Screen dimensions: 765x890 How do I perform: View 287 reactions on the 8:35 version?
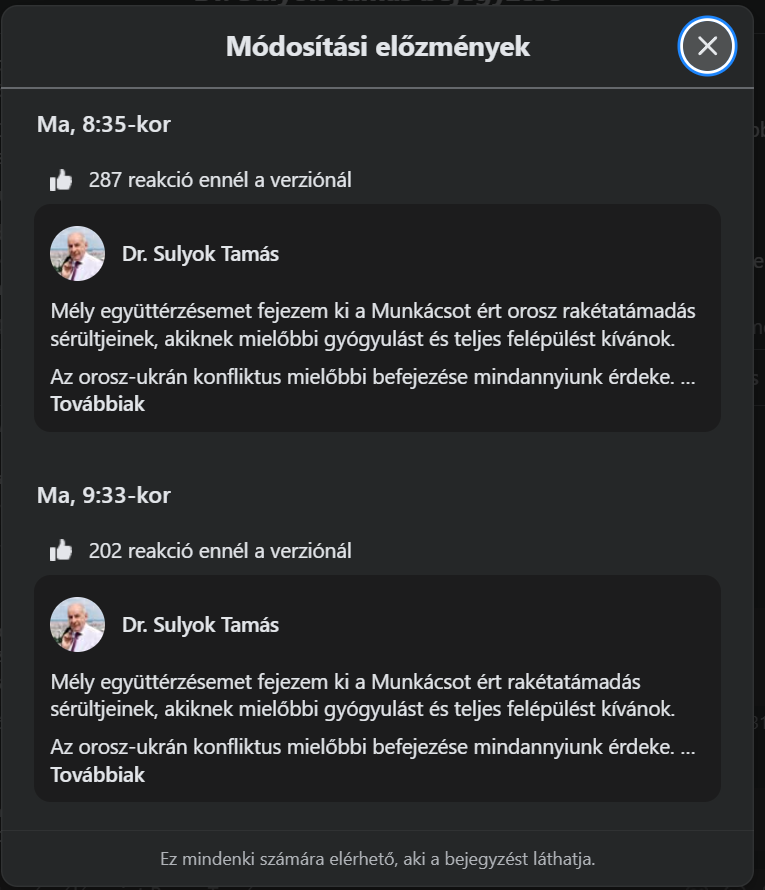click(219, 180)
